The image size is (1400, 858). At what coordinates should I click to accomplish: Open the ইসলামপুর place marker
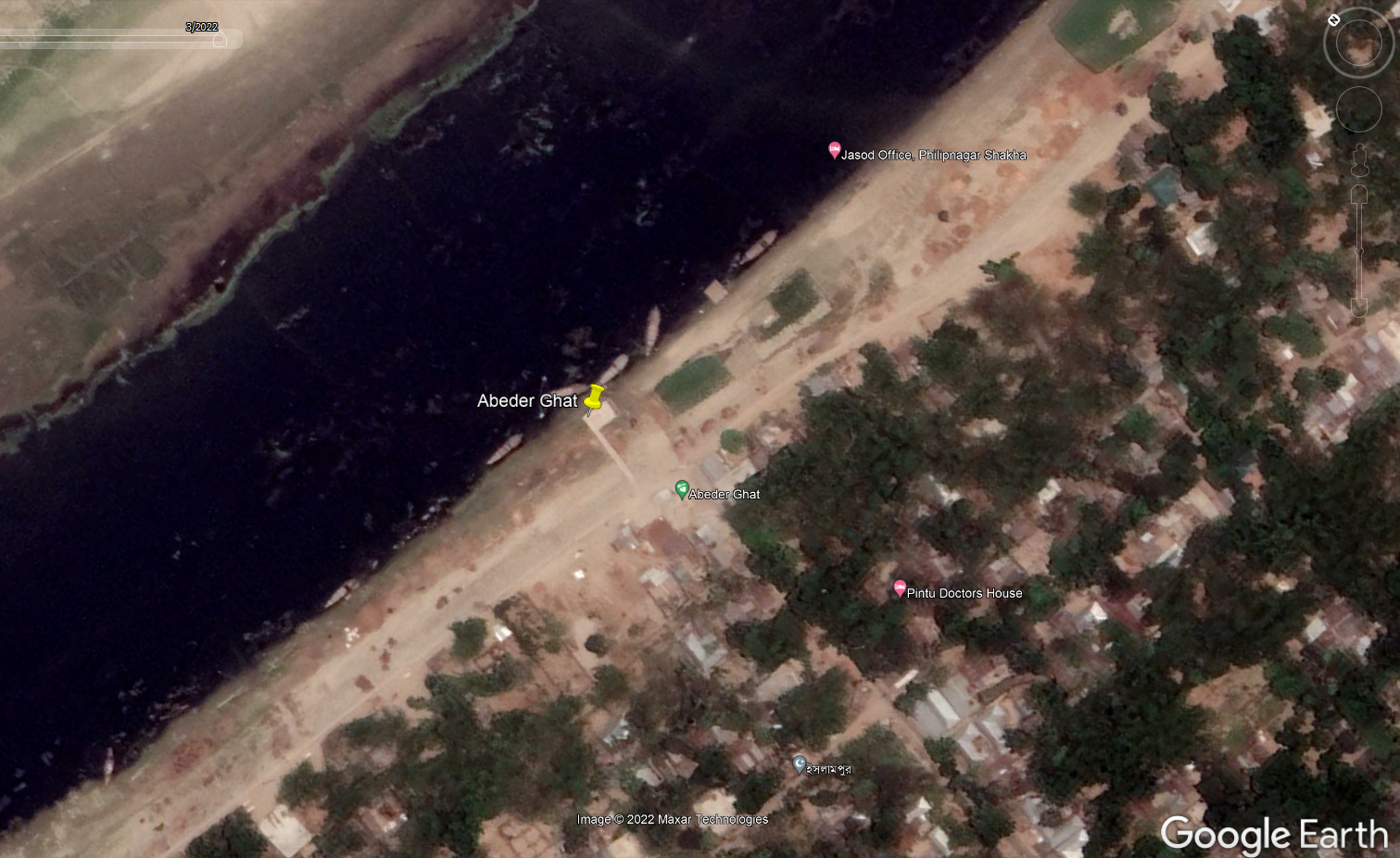tap(799, 764)
